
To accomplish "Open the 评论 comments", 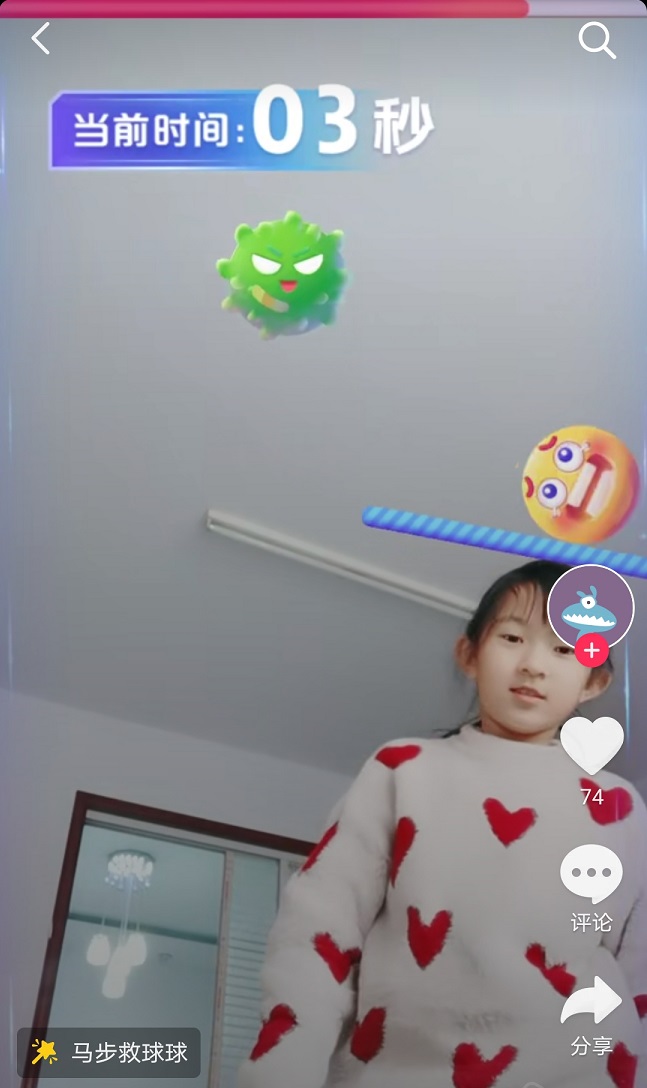I will click(x=591, y=875).
